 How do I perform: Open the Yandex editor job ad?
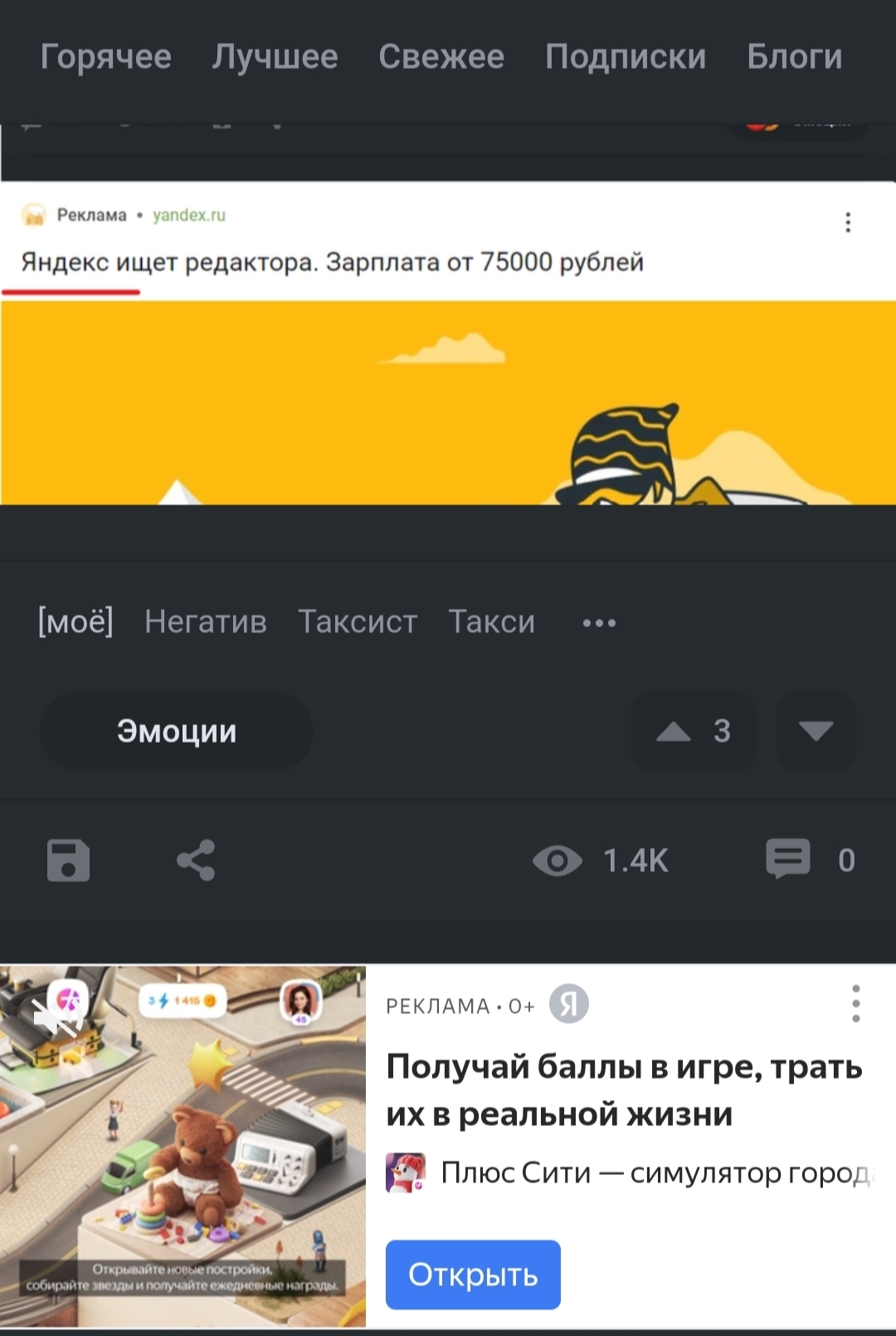point(332,262)
